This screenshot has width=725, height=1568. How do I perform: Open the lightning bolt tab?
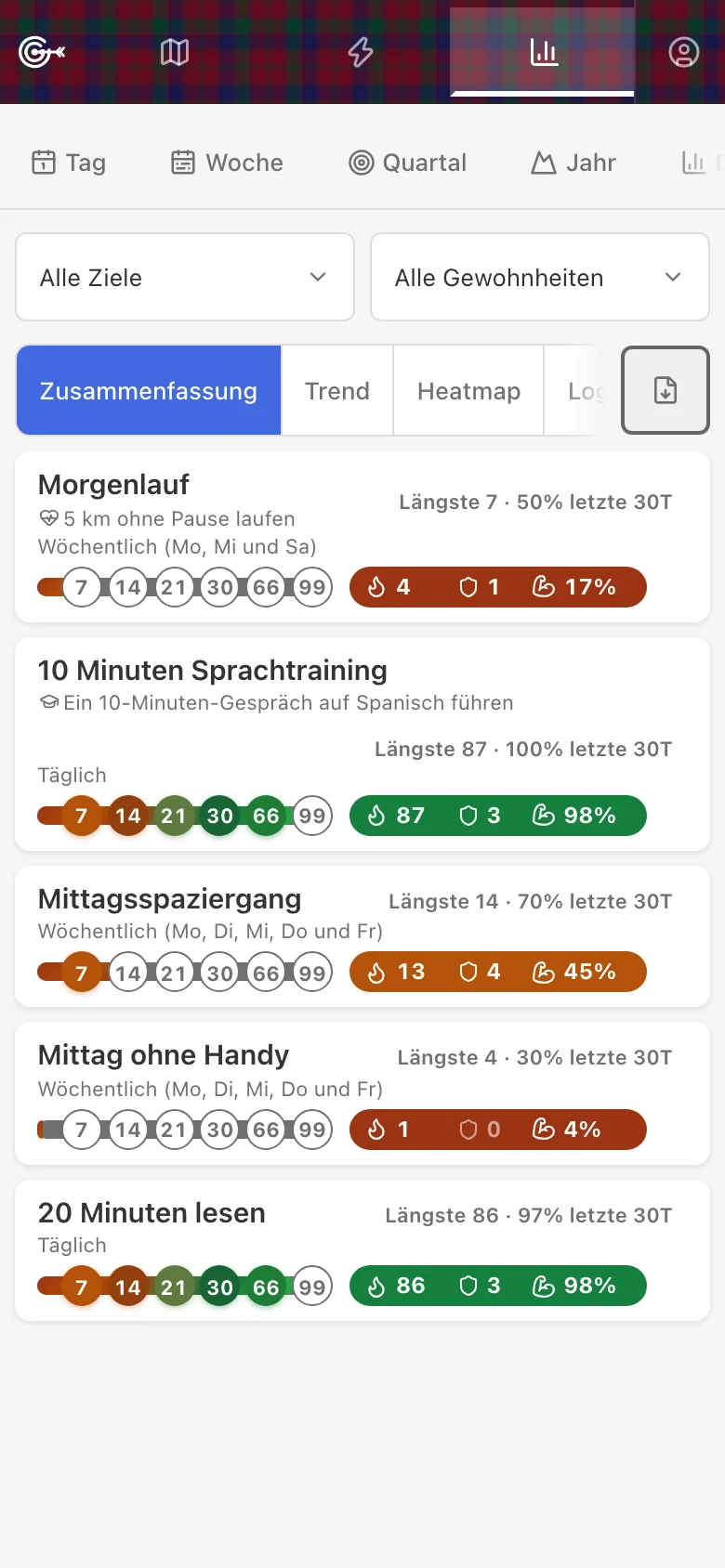(361, 52)
